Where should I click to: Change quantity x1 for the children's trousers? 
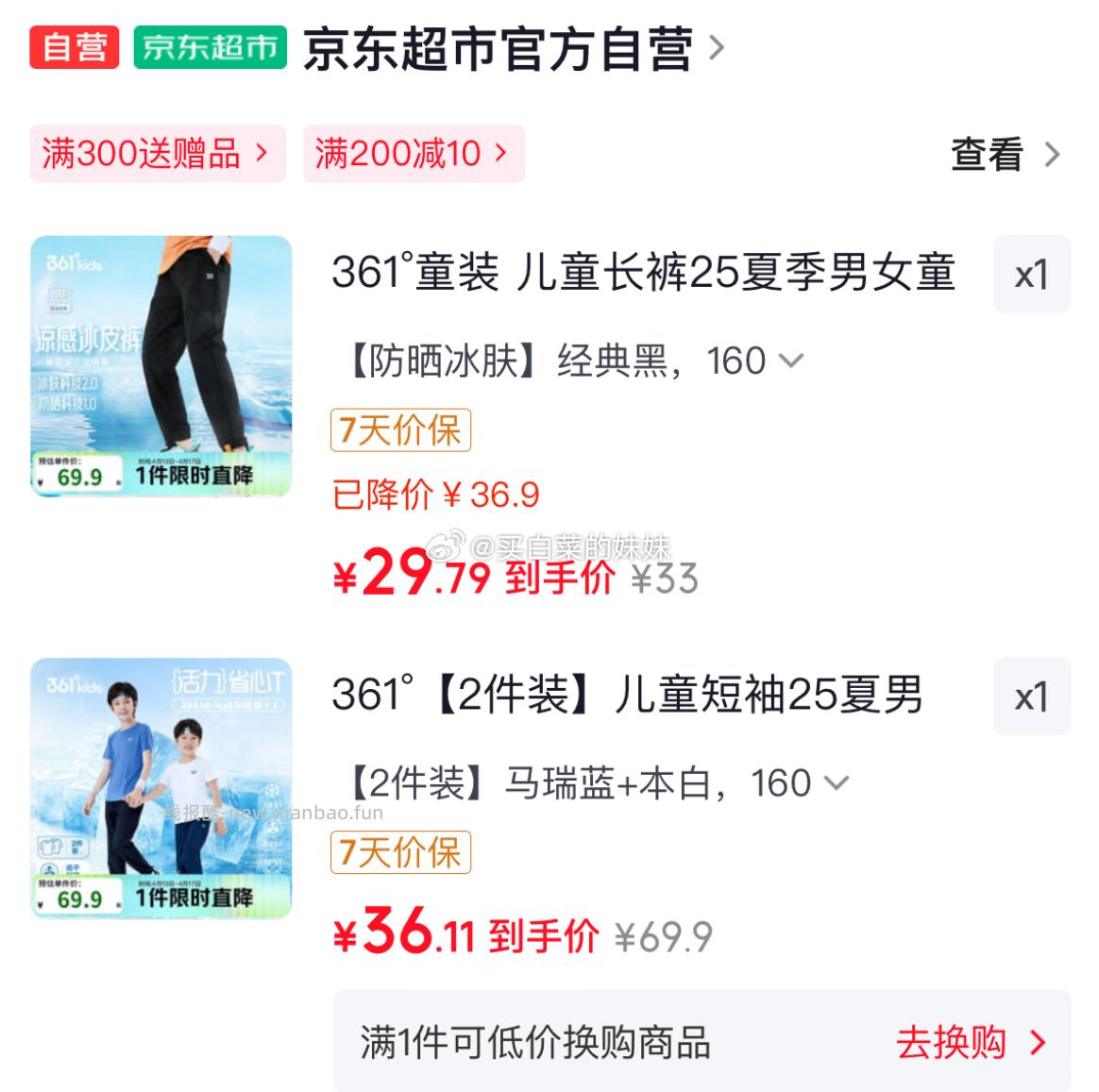[x=1031, y=275]
